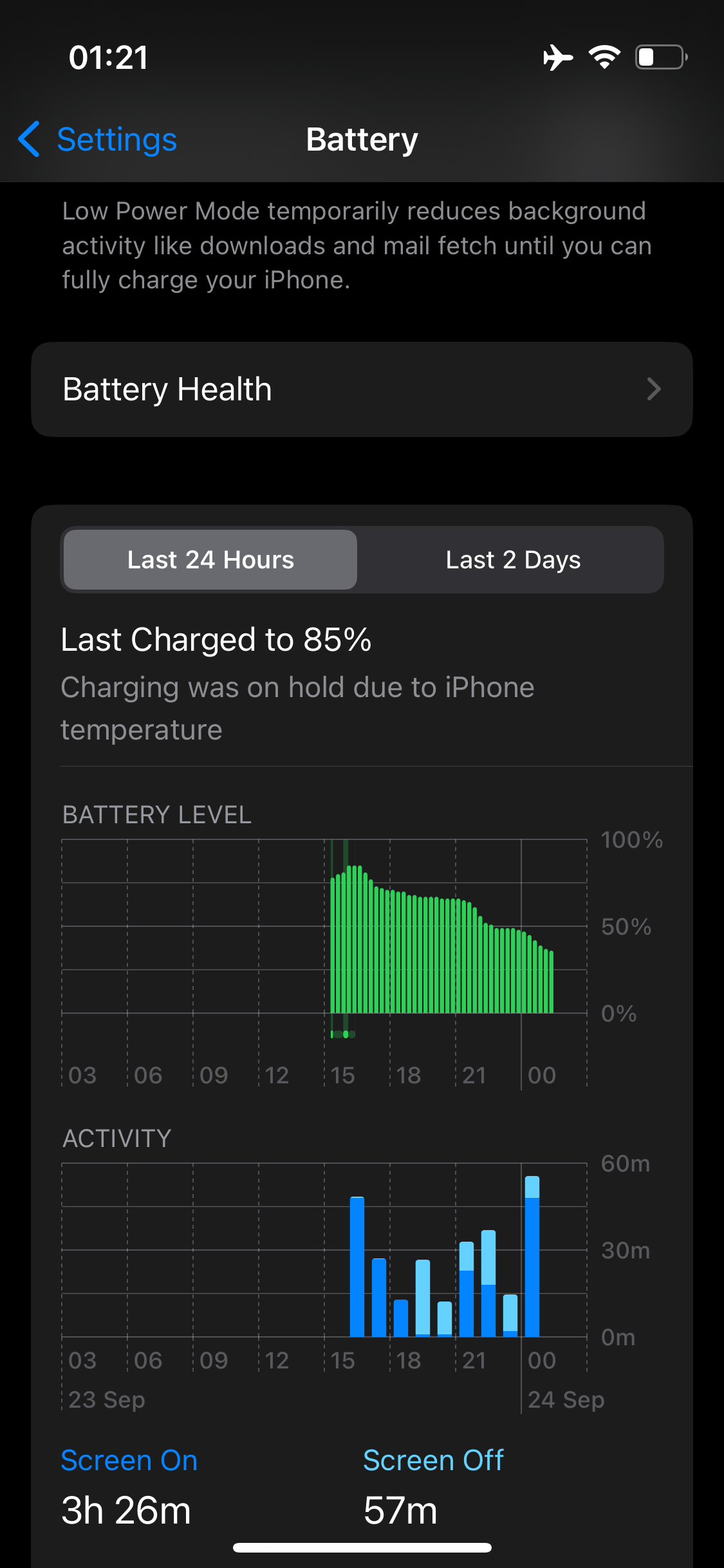Tap the Last Charged to 85% heading
The width and height of the screenshot is (724, 1568).
(x=217, y=639)
